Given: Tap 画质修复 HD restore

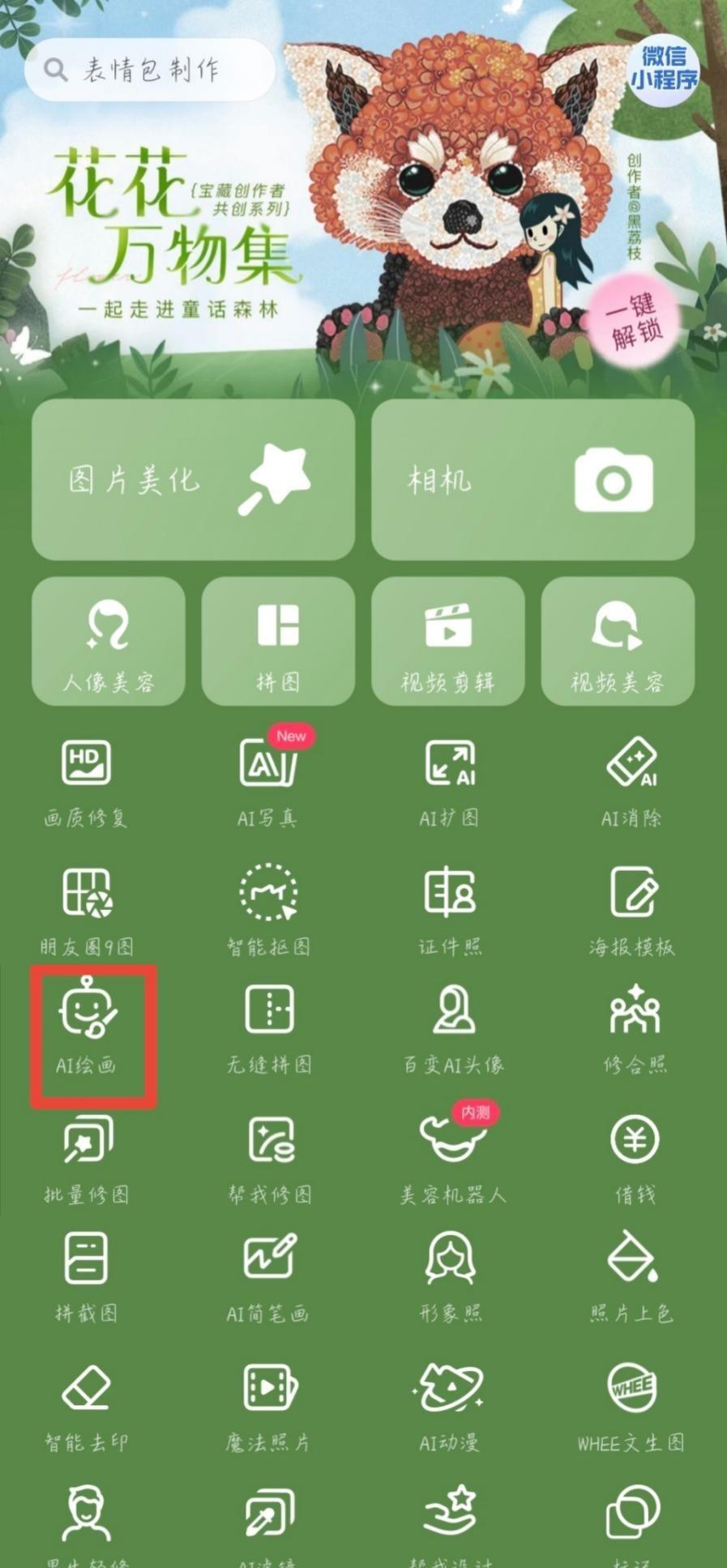Looking at the screenshot, I should (86, 782).
